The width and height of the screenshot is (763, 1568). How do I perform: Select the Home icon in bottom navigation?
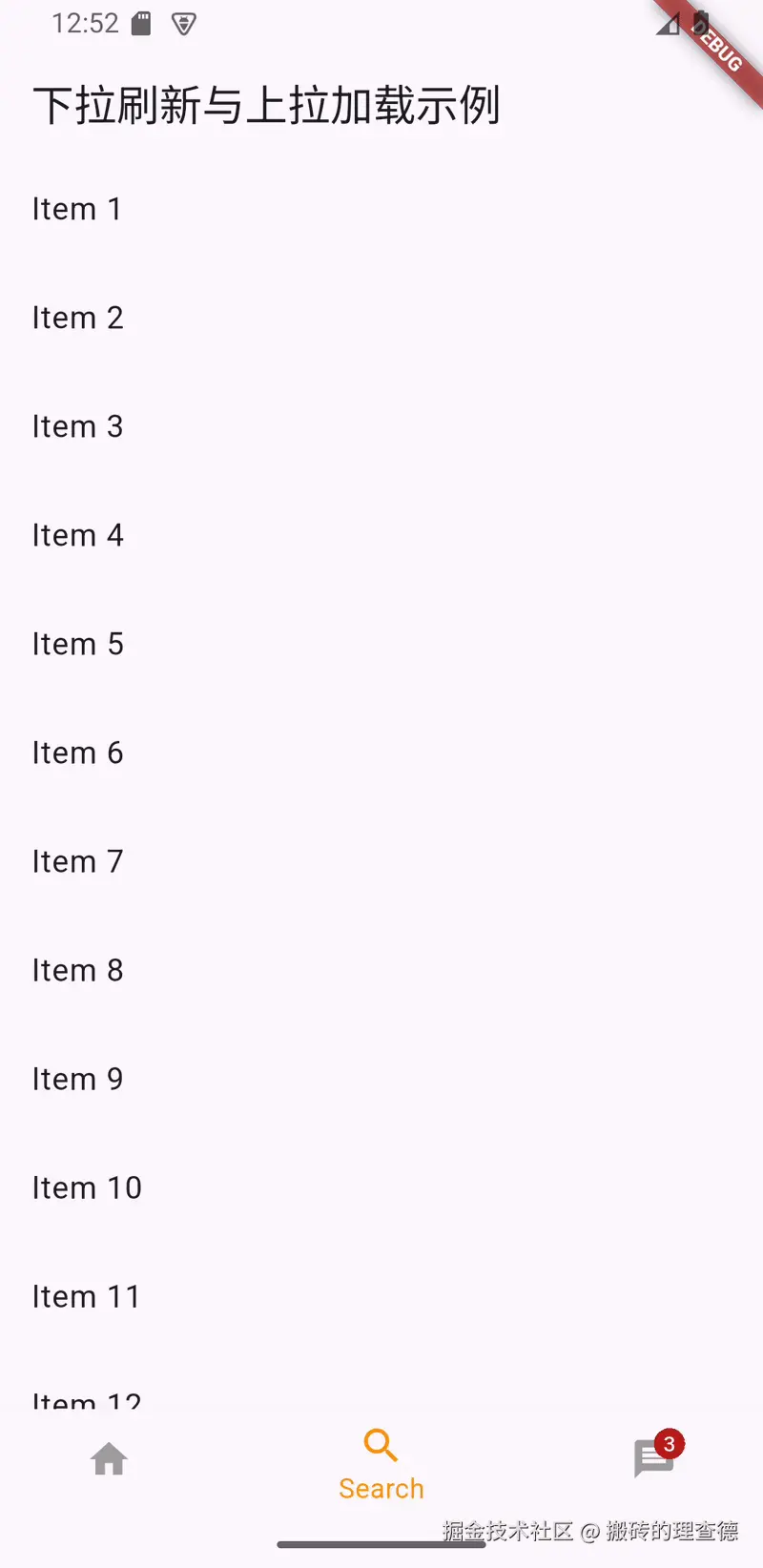109,1458
